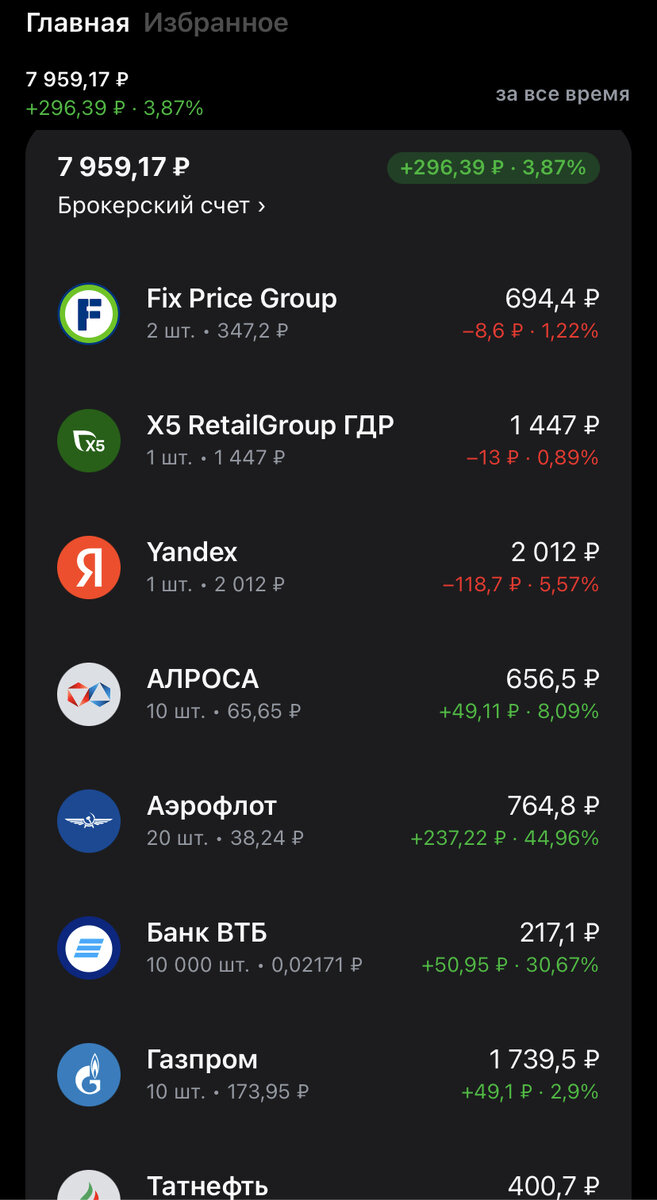The width and height of the screenshot is (657, 1200).
Task: Tap the green +296,39 ₽ profit badge
Action: [493, 168]
